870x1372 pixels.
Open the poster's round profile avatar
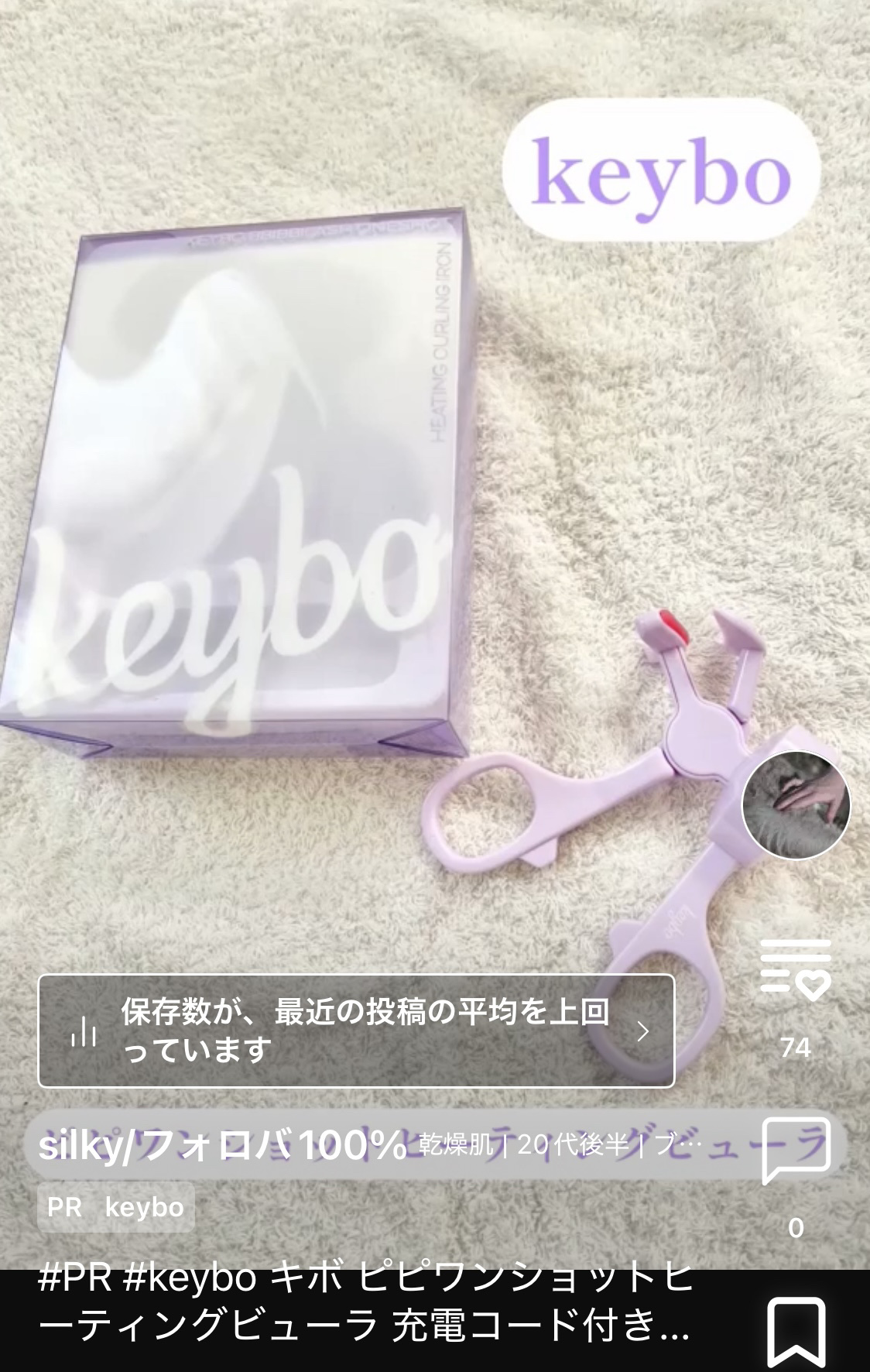(x=796, y=804)
